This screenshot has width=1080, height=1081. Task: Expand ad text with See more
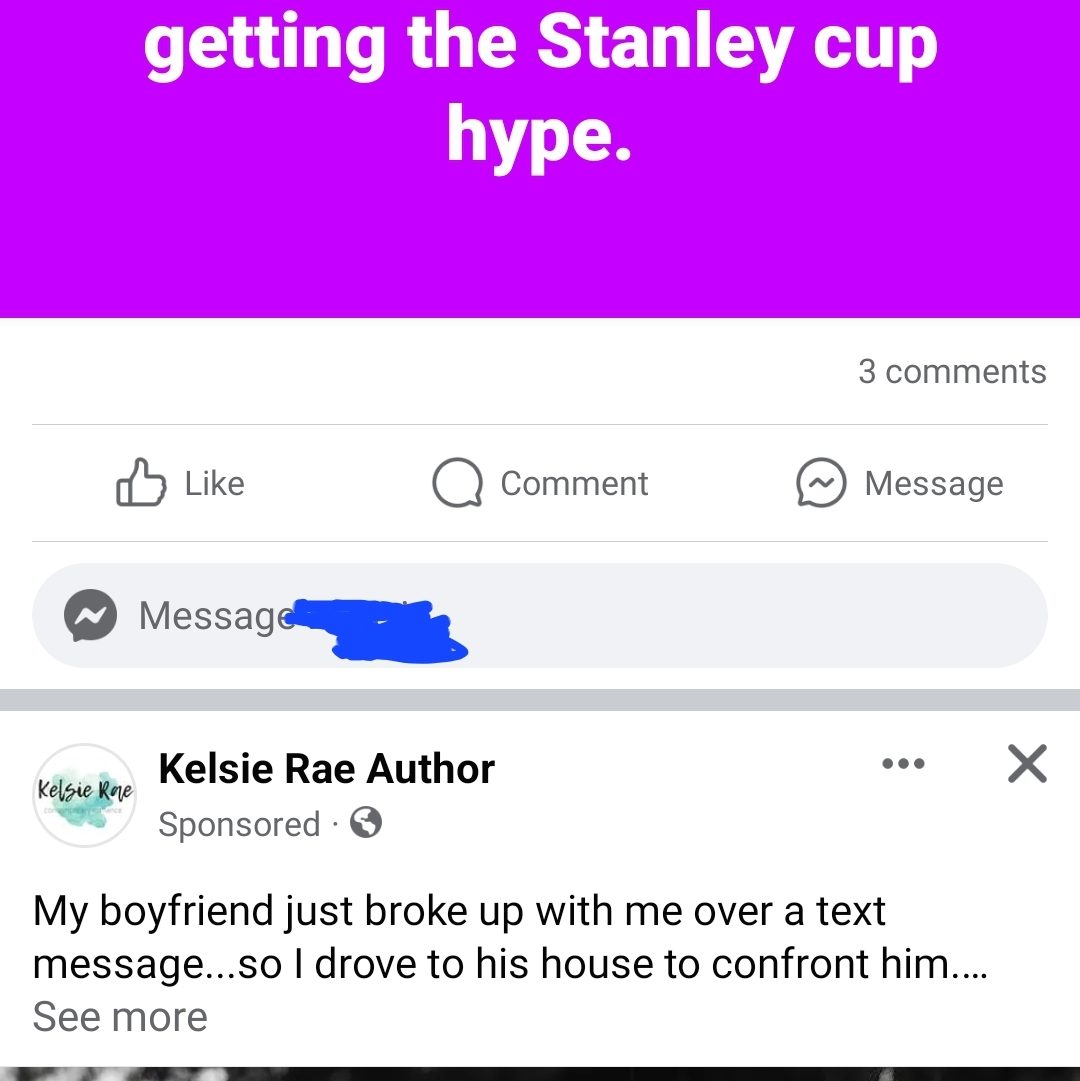pyautogui.click(x=120, y=1017)
